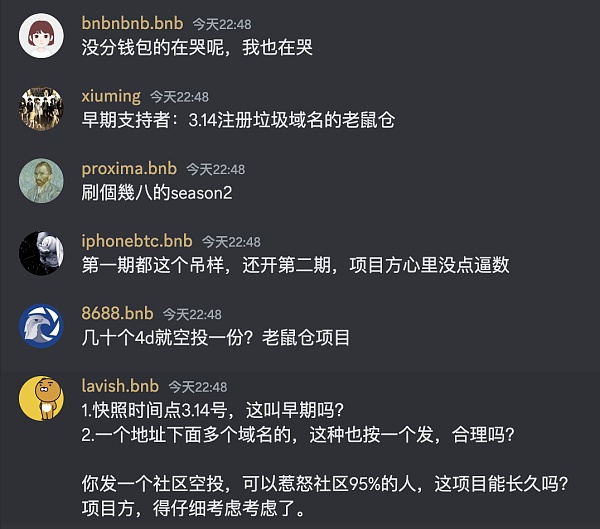Viewport: 600px width, 529px height.
Task: Tap username xiuming
Action: (x=111, y=97)
